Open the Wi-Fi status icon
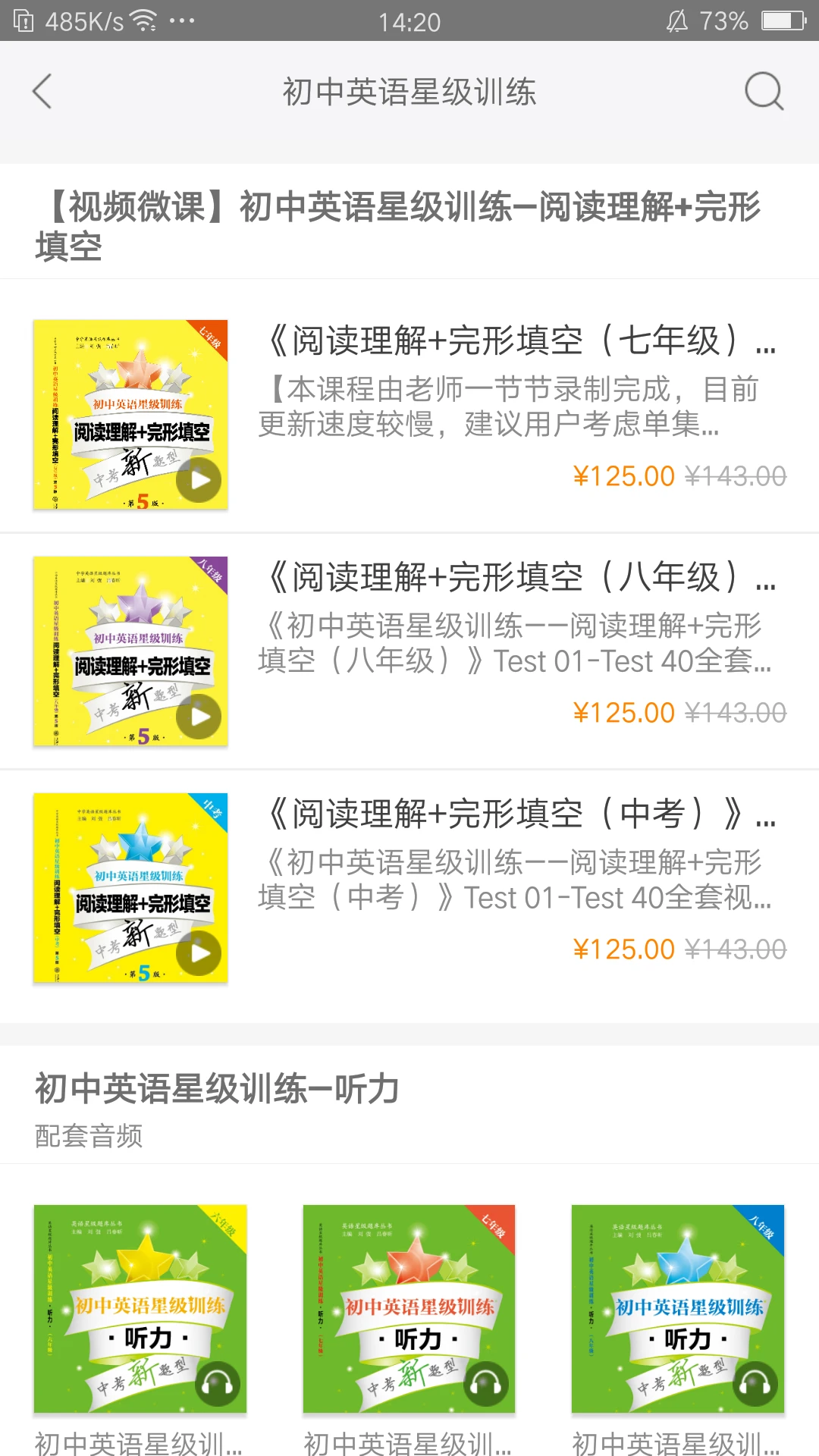 click(143, 20)
